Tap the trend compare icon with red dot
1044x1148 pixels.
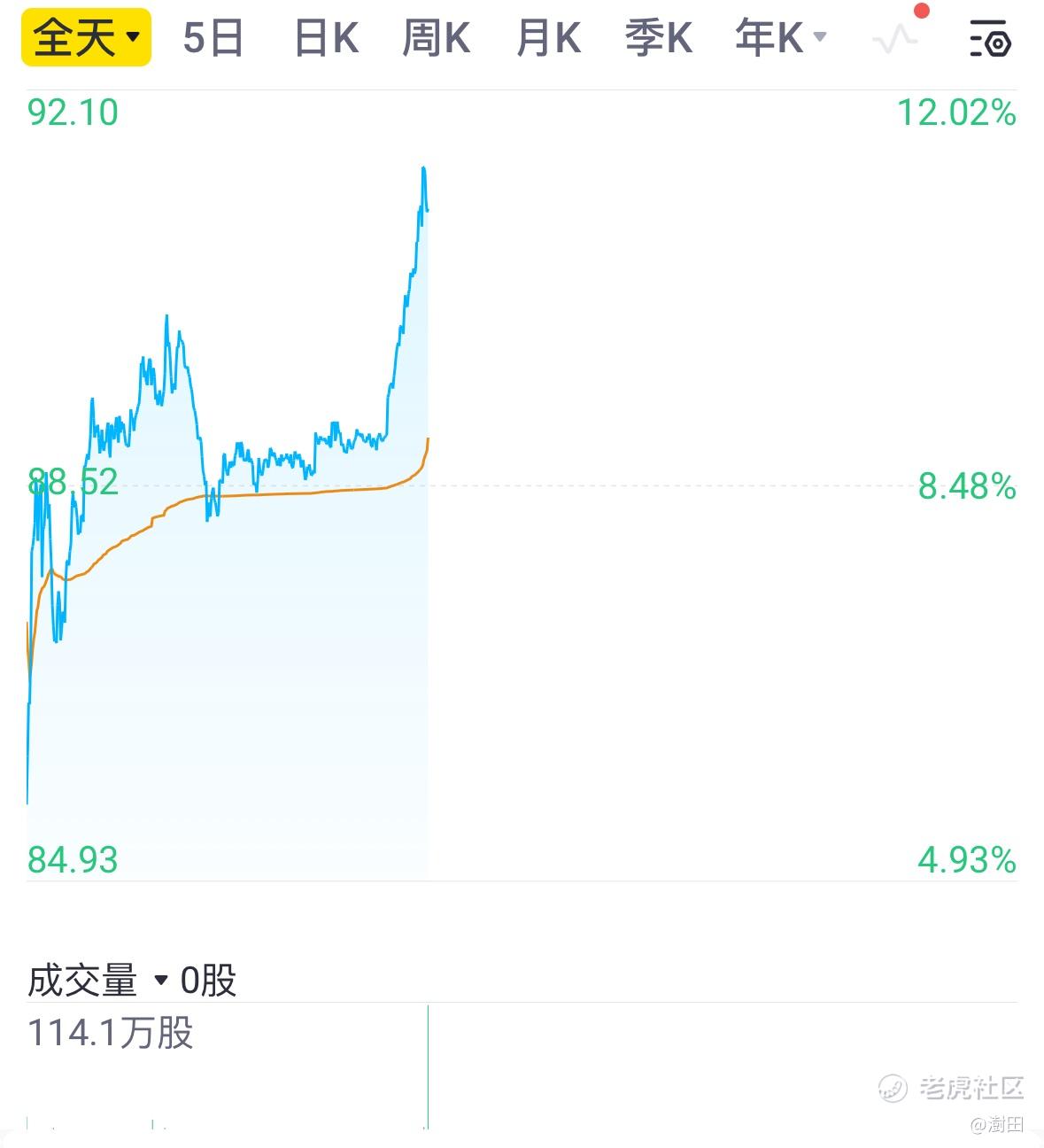tap(896, 38)
